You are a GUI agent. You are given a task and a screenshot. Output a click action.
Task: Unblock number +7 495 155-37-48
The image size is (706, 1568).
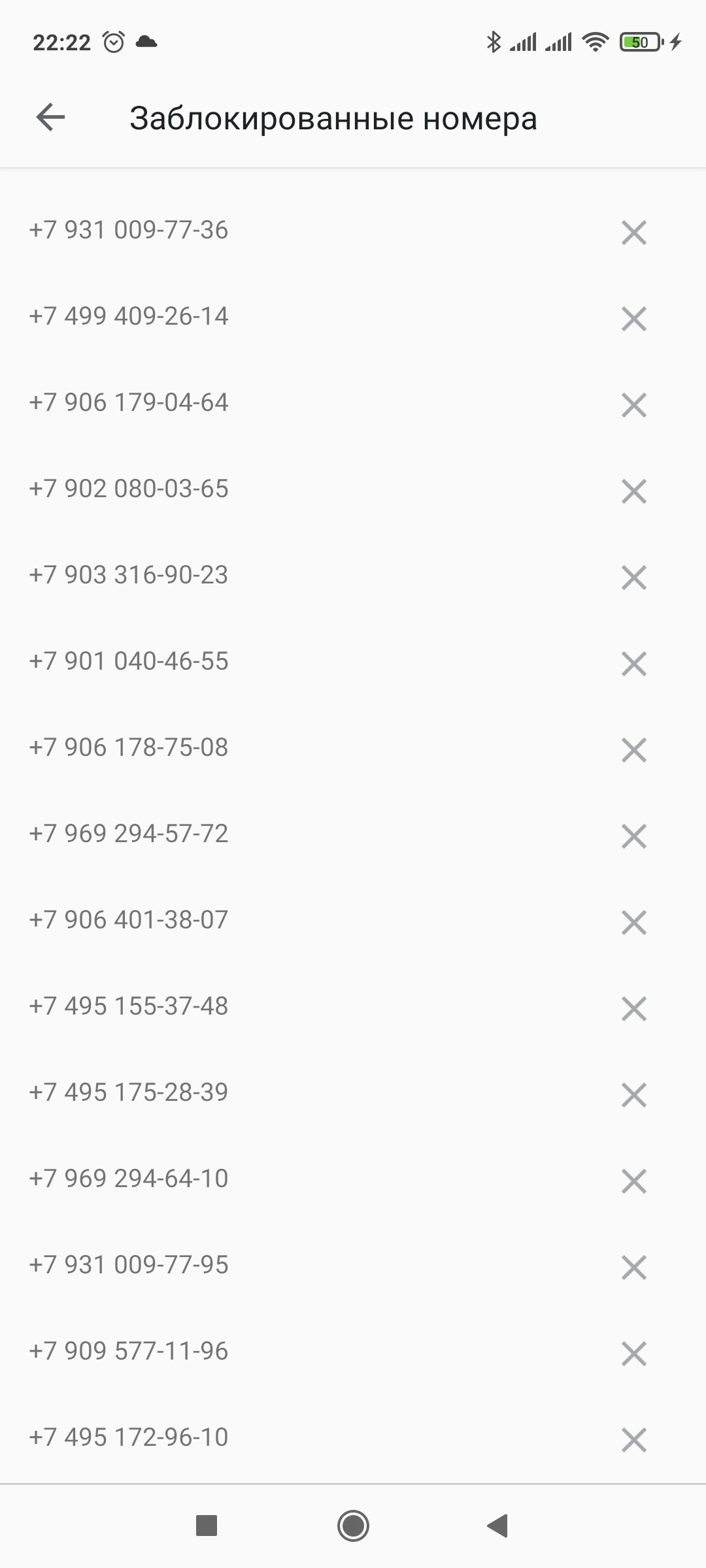(x=633, y=1009)
